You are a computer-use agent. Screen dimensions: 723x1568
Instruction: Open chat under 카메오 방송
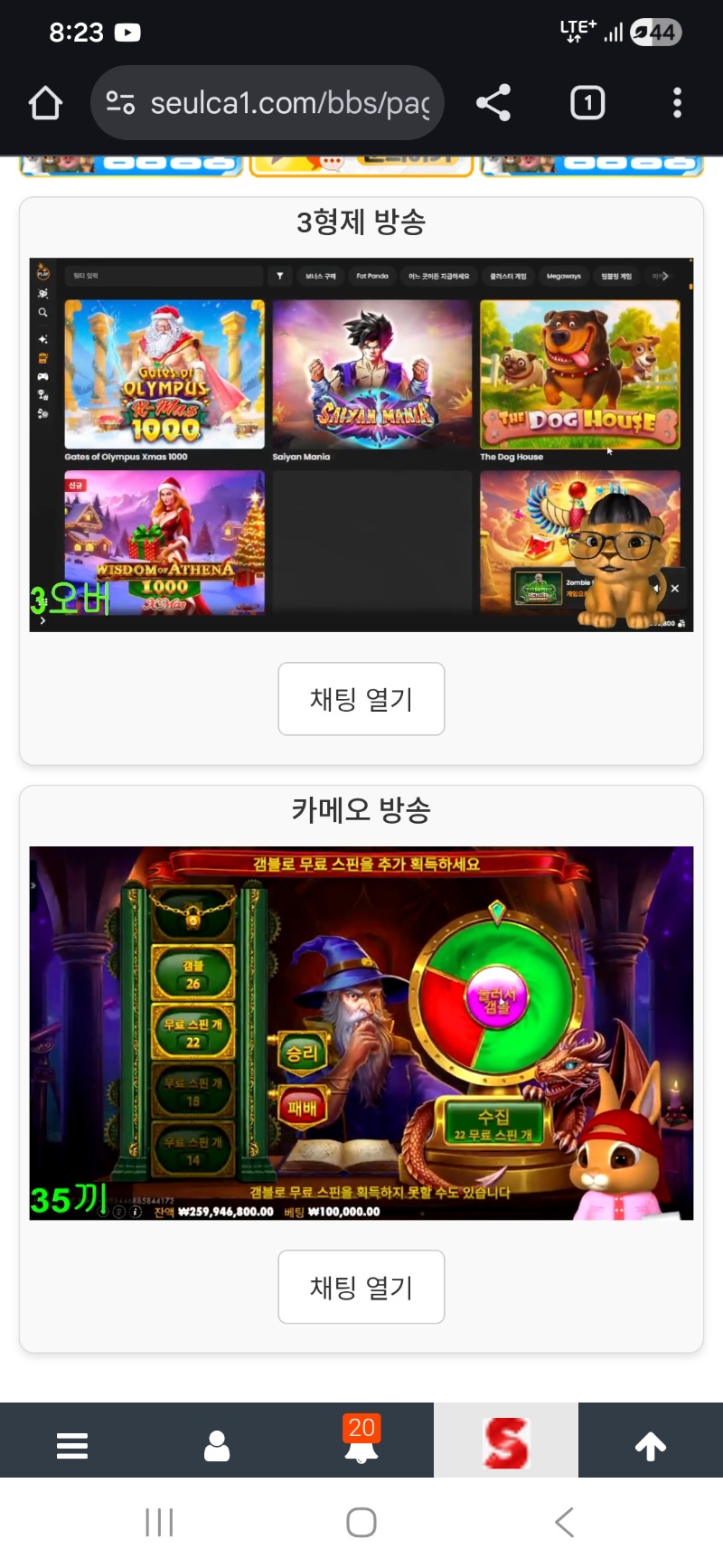(x=361, y=1287)
